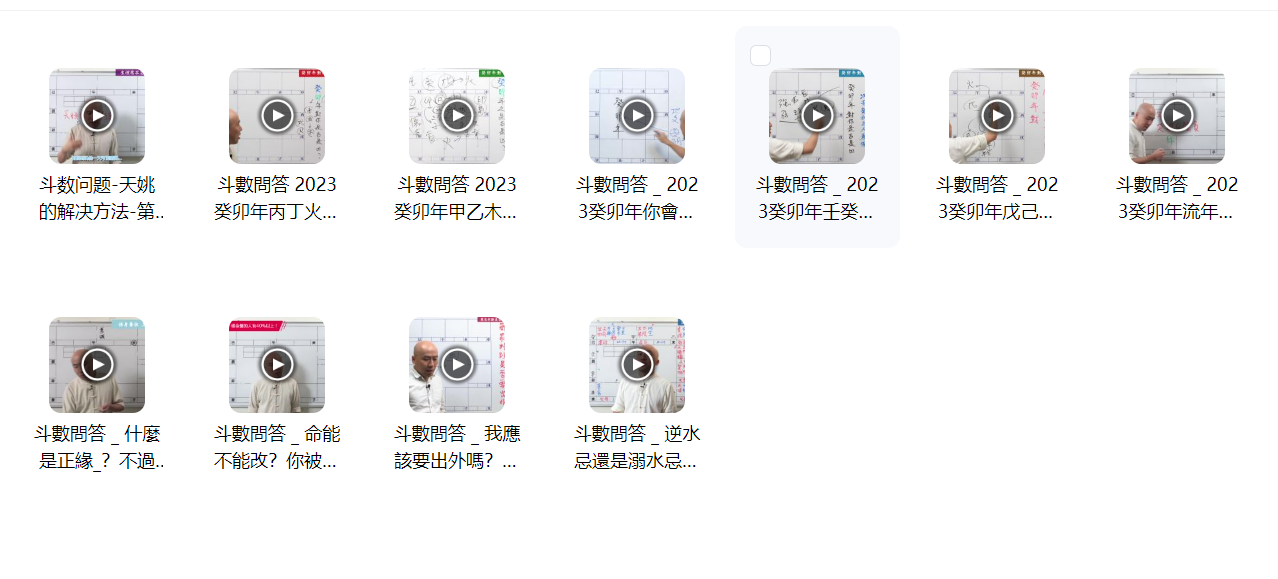Play video 斗數問答 _ 2023癸卯年戊己

(997, 116)
